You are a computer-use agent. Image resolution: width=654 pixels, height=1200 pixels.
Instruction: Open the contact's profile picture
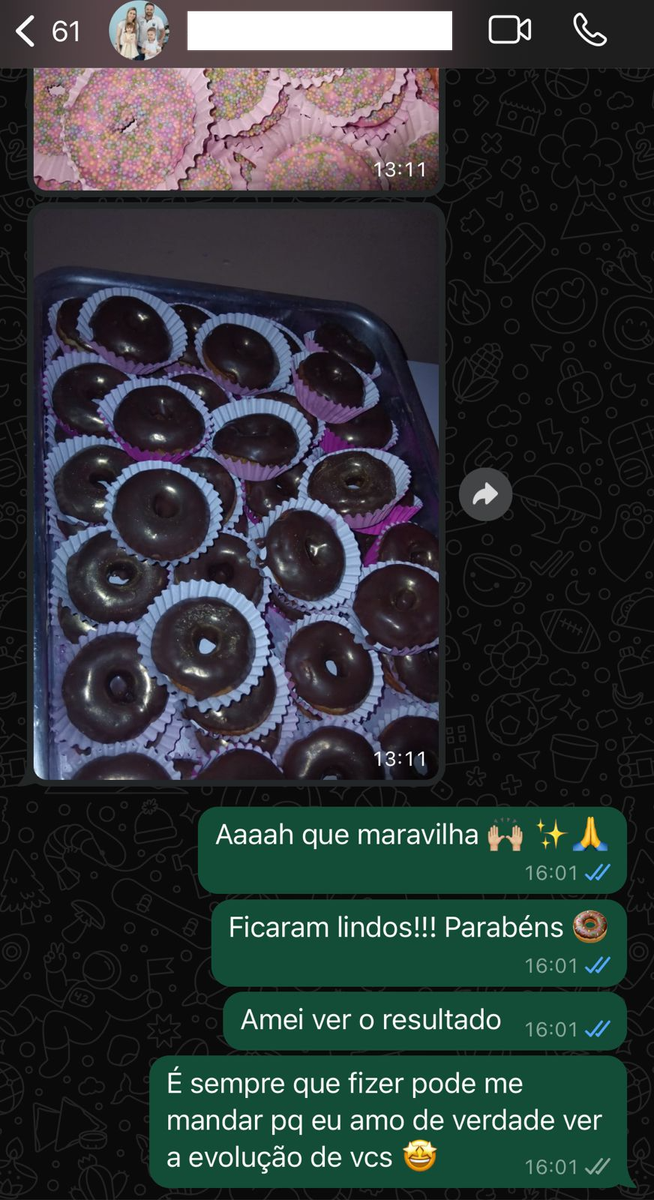138,31
